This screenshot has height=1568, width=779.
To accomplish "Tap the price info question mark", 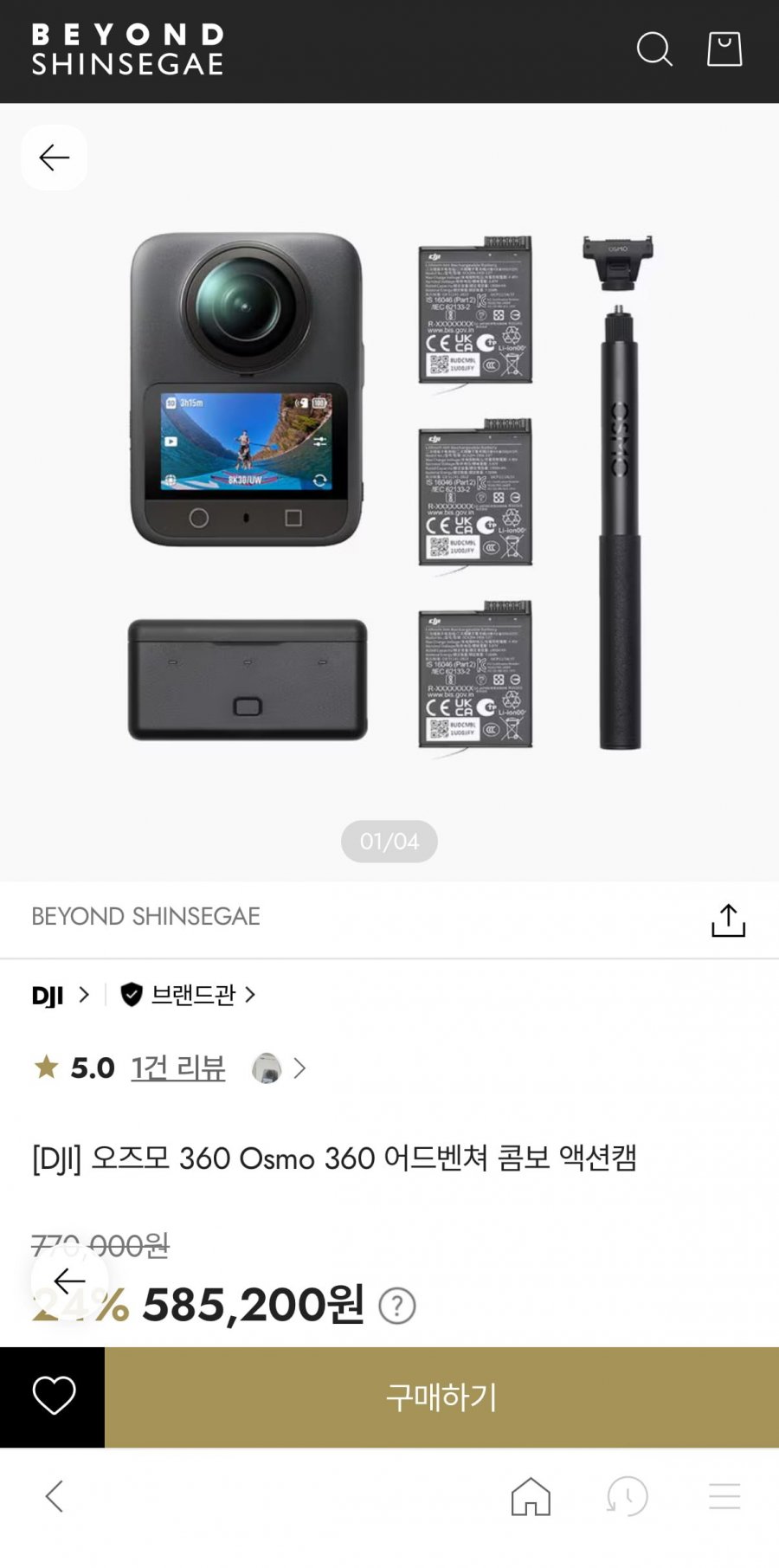I will tap(397, 1306).
